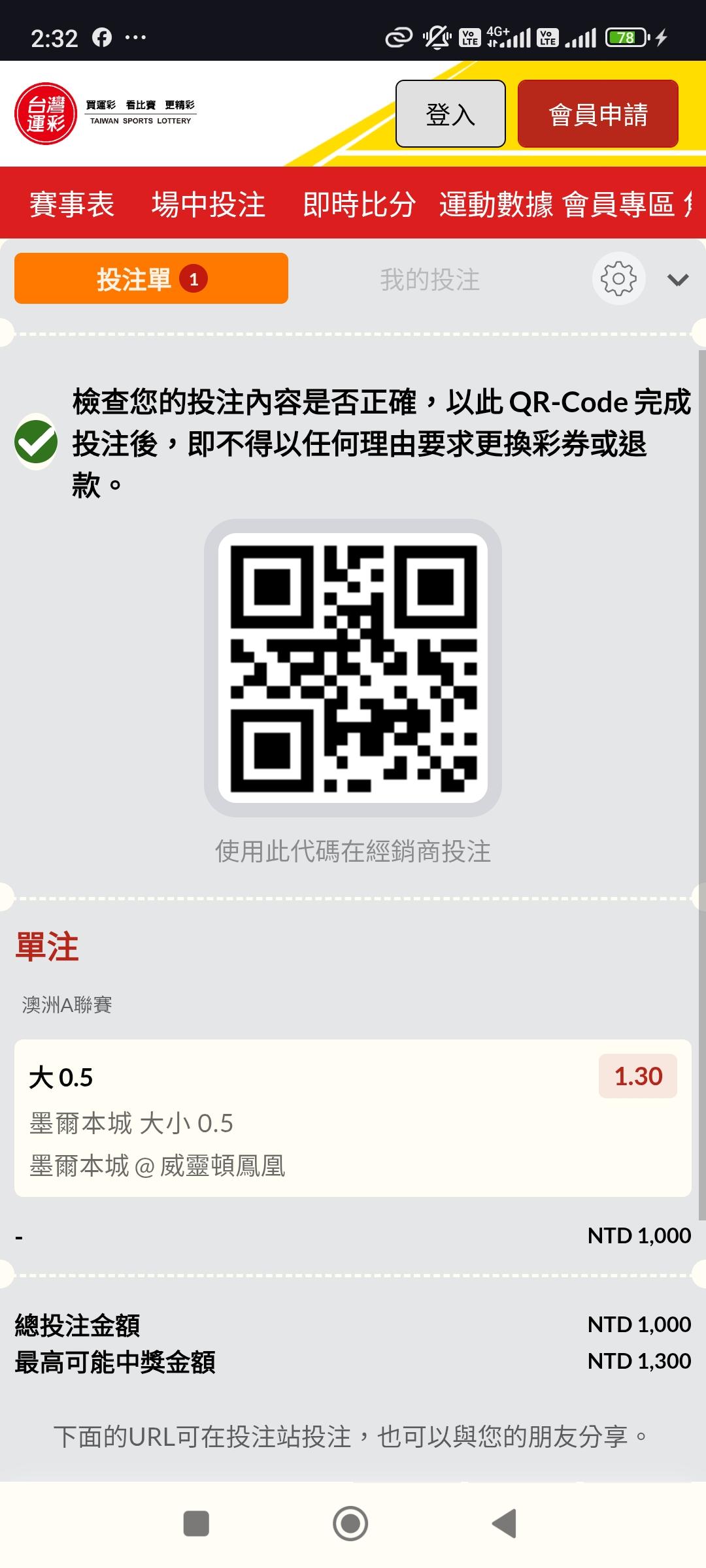Select the 投注單 bet slip tab
The width and height of the screenshot is (706, 1568).
pyautogui.click(x=151, y=279)
